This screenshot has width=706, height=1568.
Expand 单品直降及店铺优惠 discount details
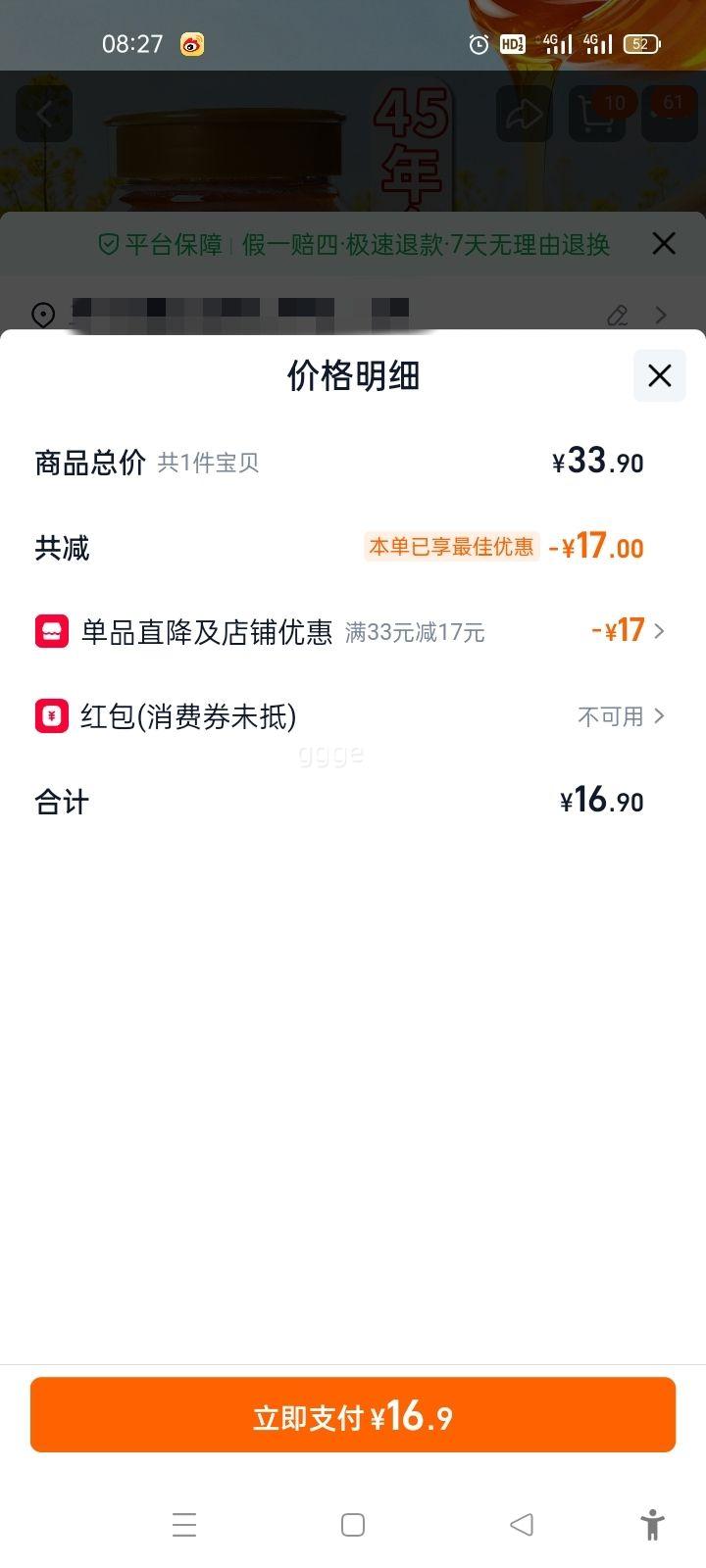[663, 631]
